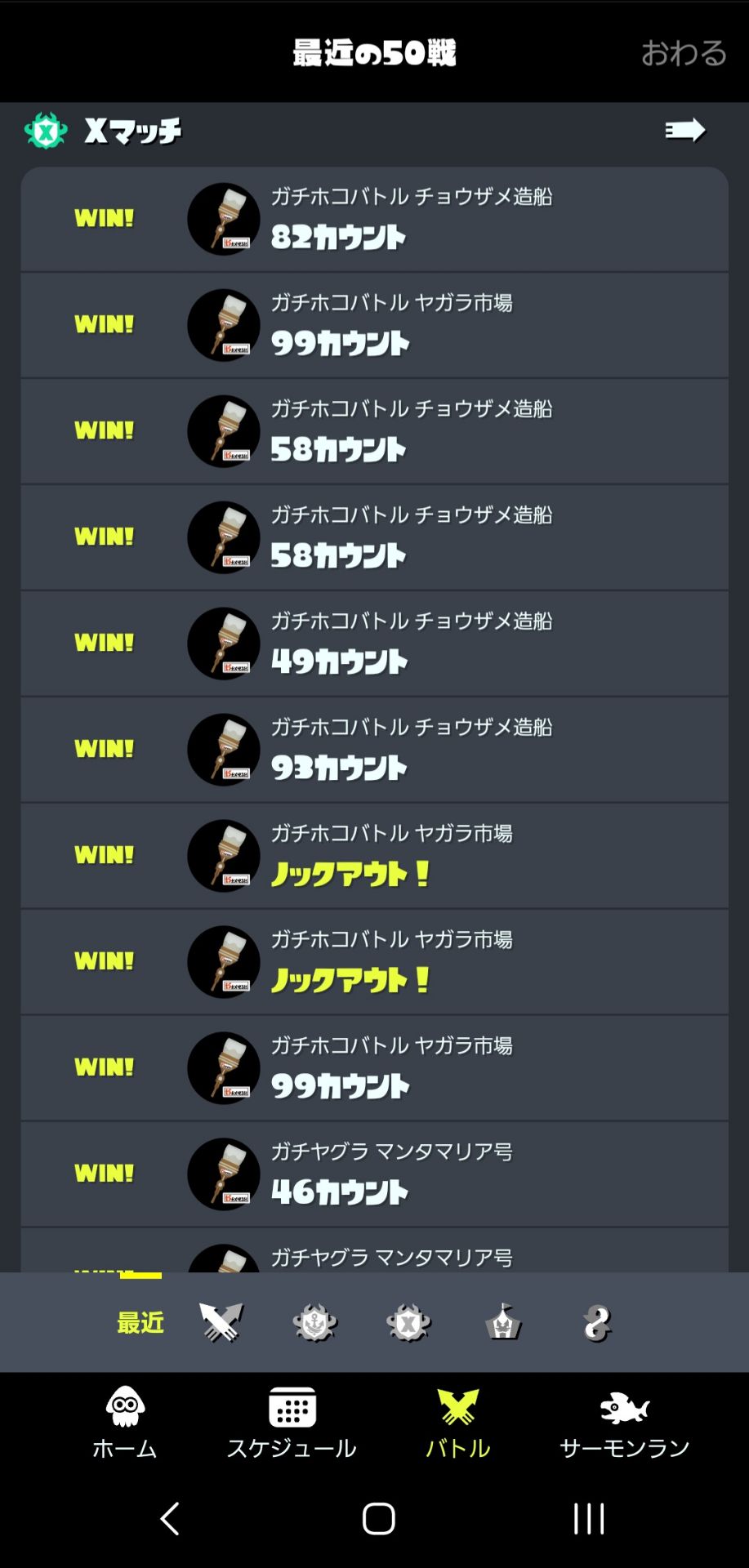This screenshot has width=749, height=1568.
Task: Open the ノックアウト！ win at ヤガラ市場
Action: 374,855
